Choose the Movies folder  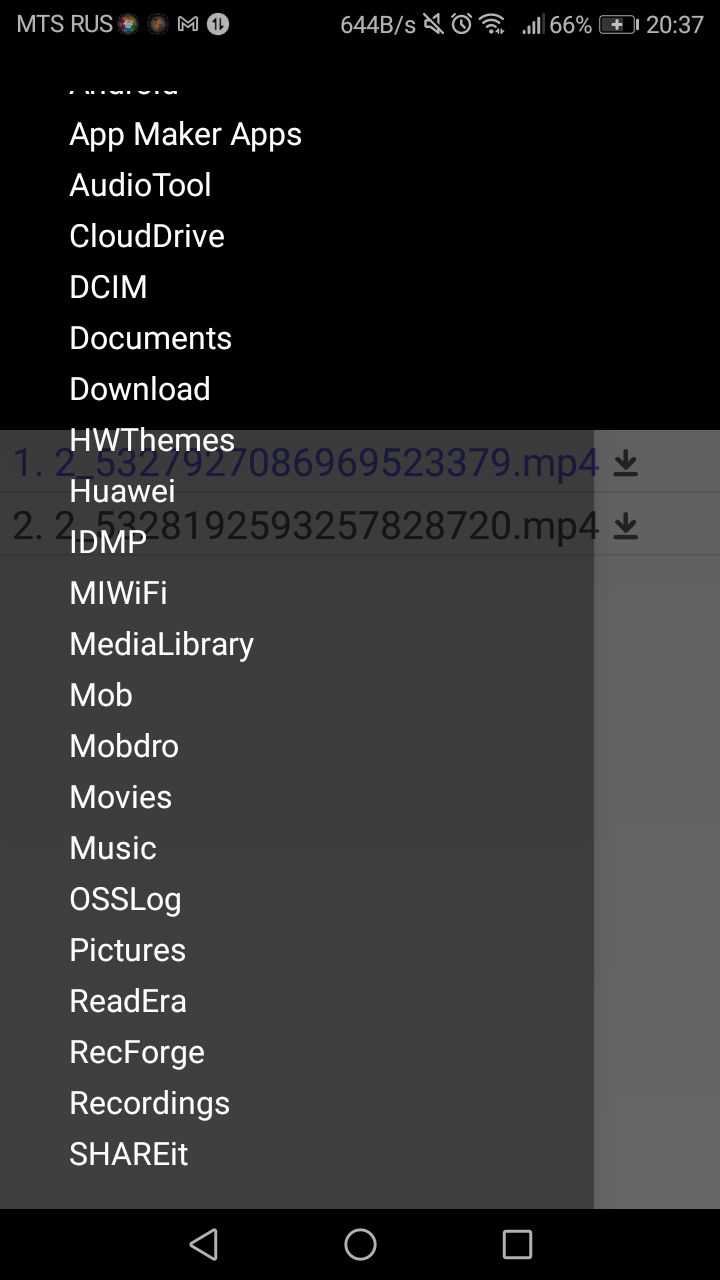click(120, 797)
